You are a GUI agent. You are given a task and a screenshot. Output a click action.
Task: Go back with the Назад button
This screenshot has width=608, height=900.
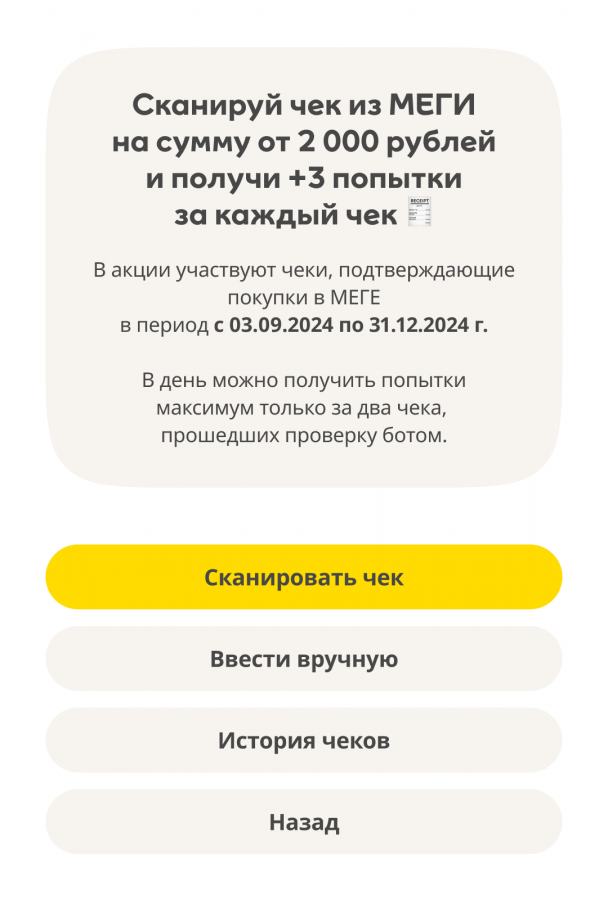tap(304, 822)
